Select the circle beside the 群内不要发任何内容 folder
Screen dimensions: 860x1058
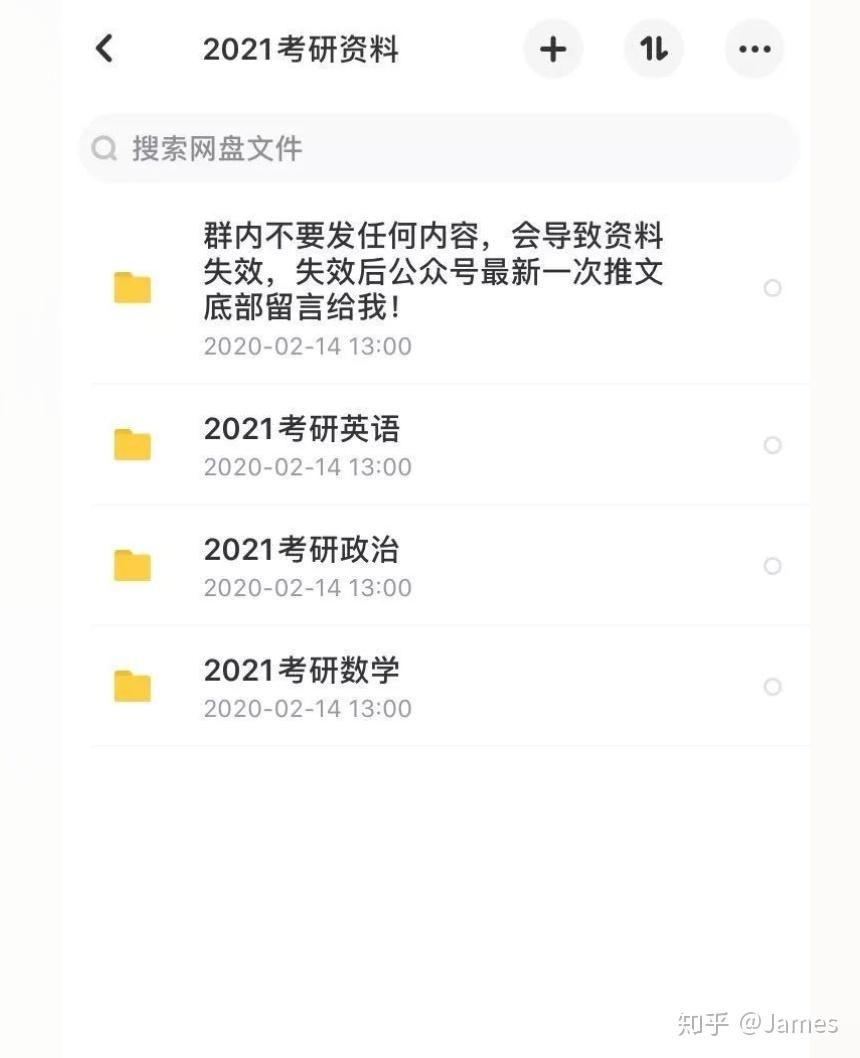(772, 288)
